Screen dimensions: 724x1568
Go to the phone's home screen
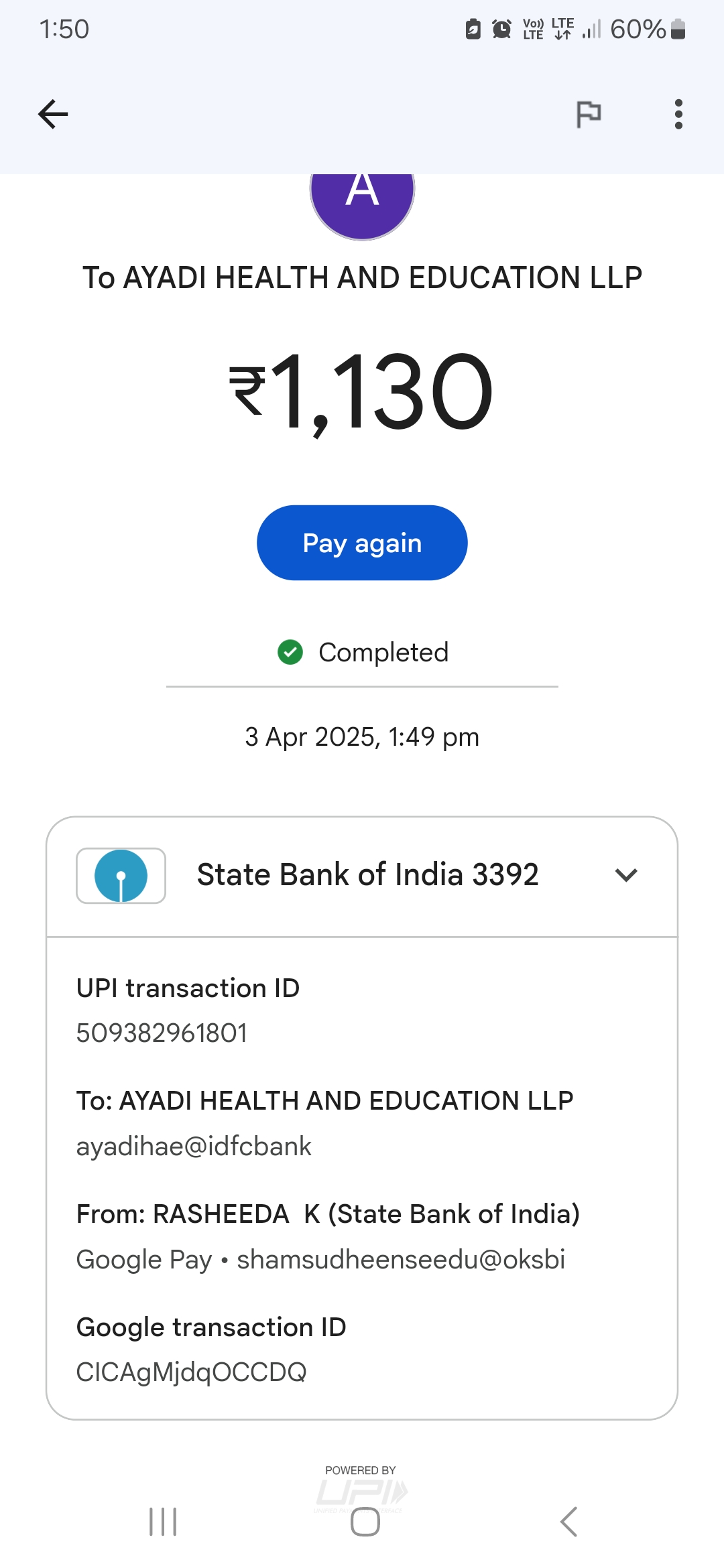point(365,1521)
